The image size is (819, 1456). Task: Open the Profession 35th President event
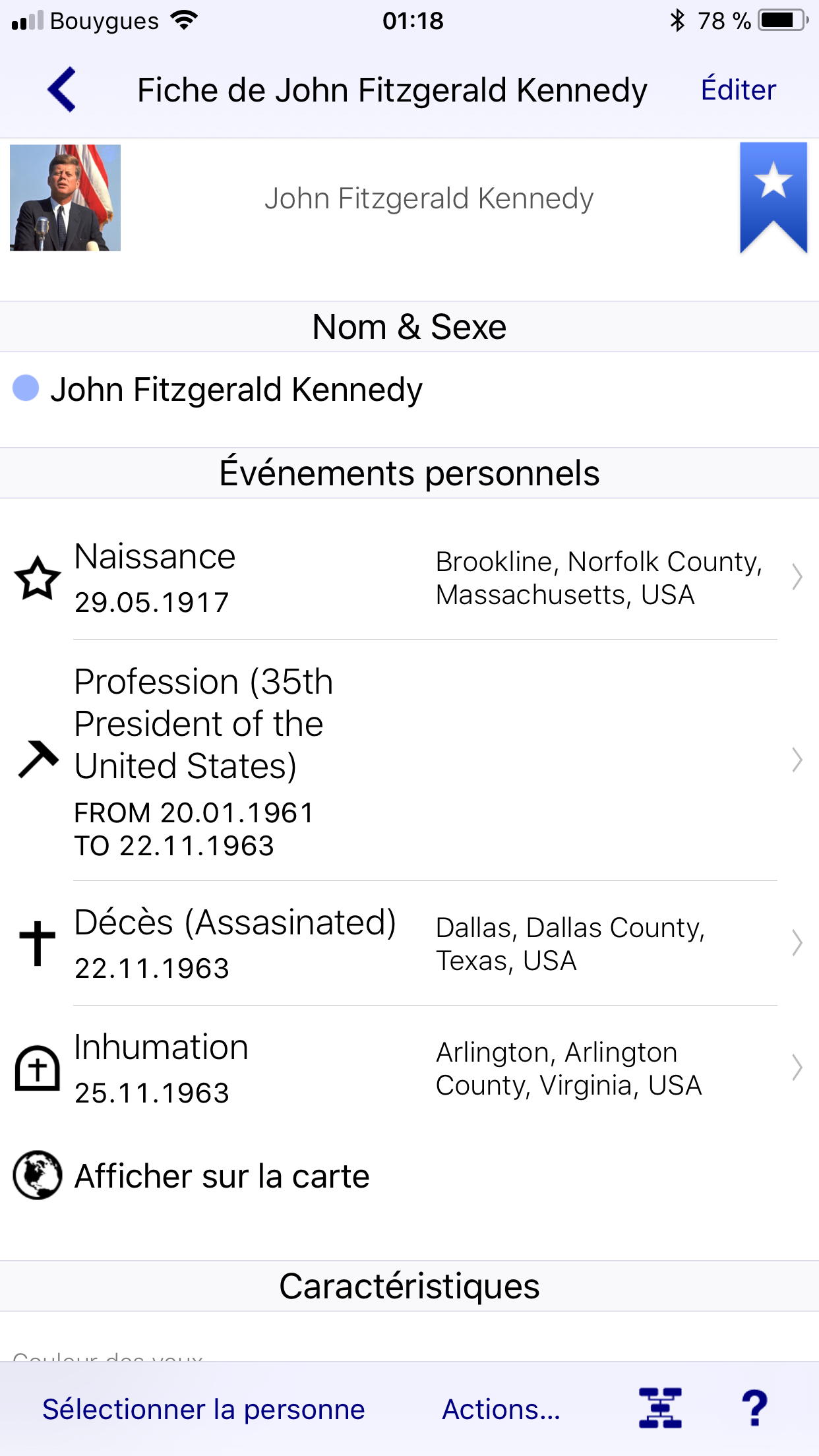409,760
